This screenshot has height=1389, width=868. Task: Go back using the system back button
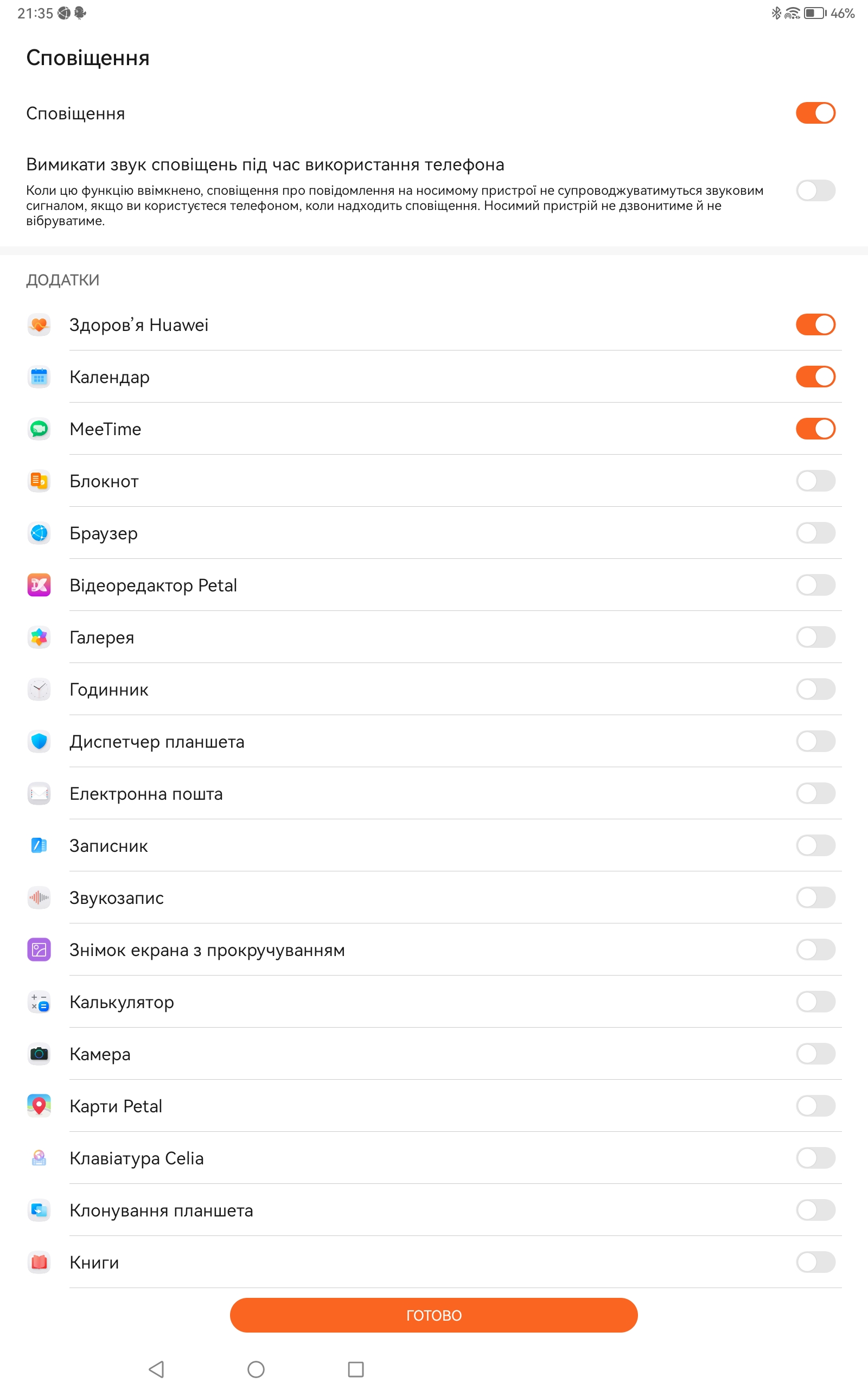click(157, 1369)
